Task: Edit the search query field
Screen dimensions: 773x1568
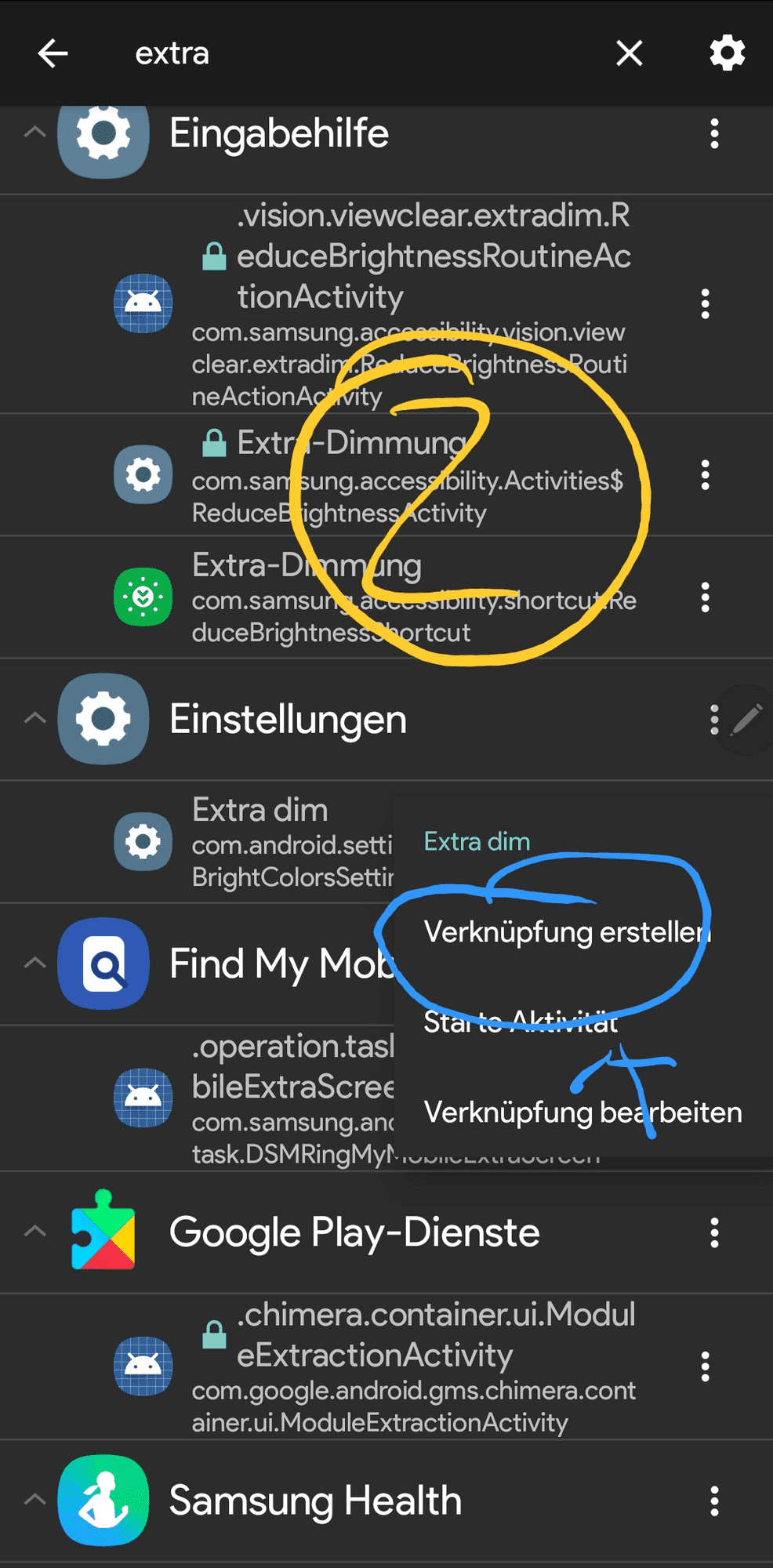Action: [x=353, y=53]
